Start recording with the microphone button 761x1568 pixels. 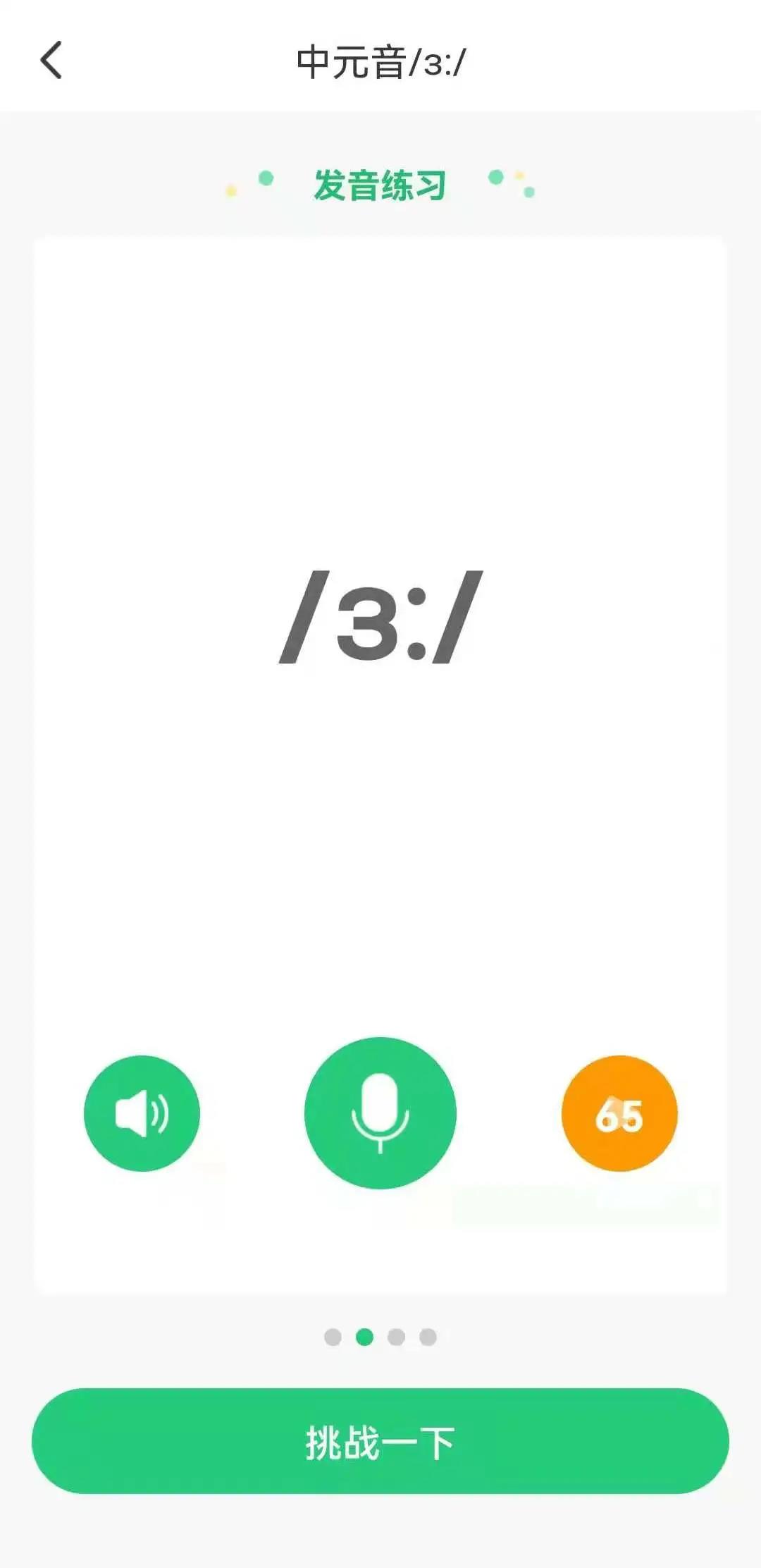(380, 1113)
